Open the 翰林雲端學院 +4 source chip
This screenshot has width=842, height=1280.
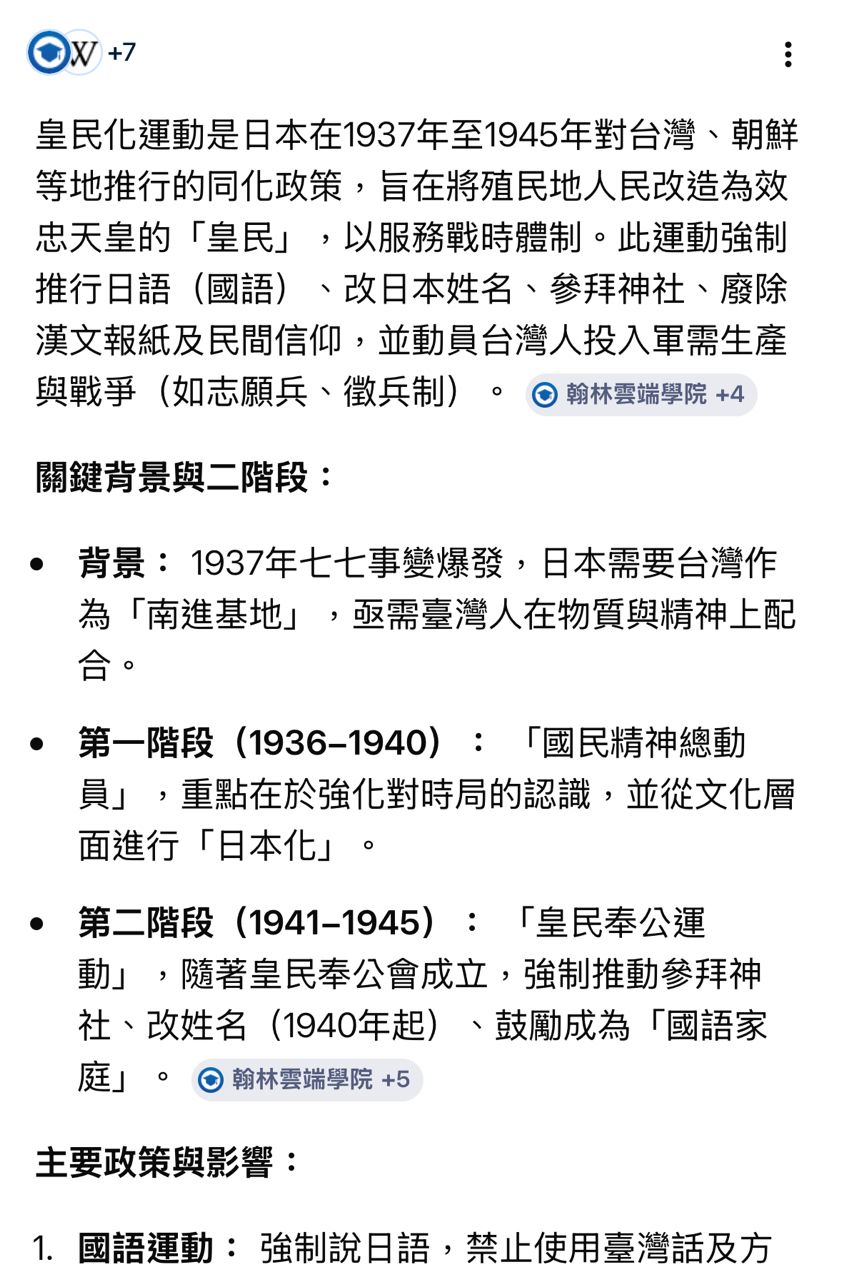(641, 395)
